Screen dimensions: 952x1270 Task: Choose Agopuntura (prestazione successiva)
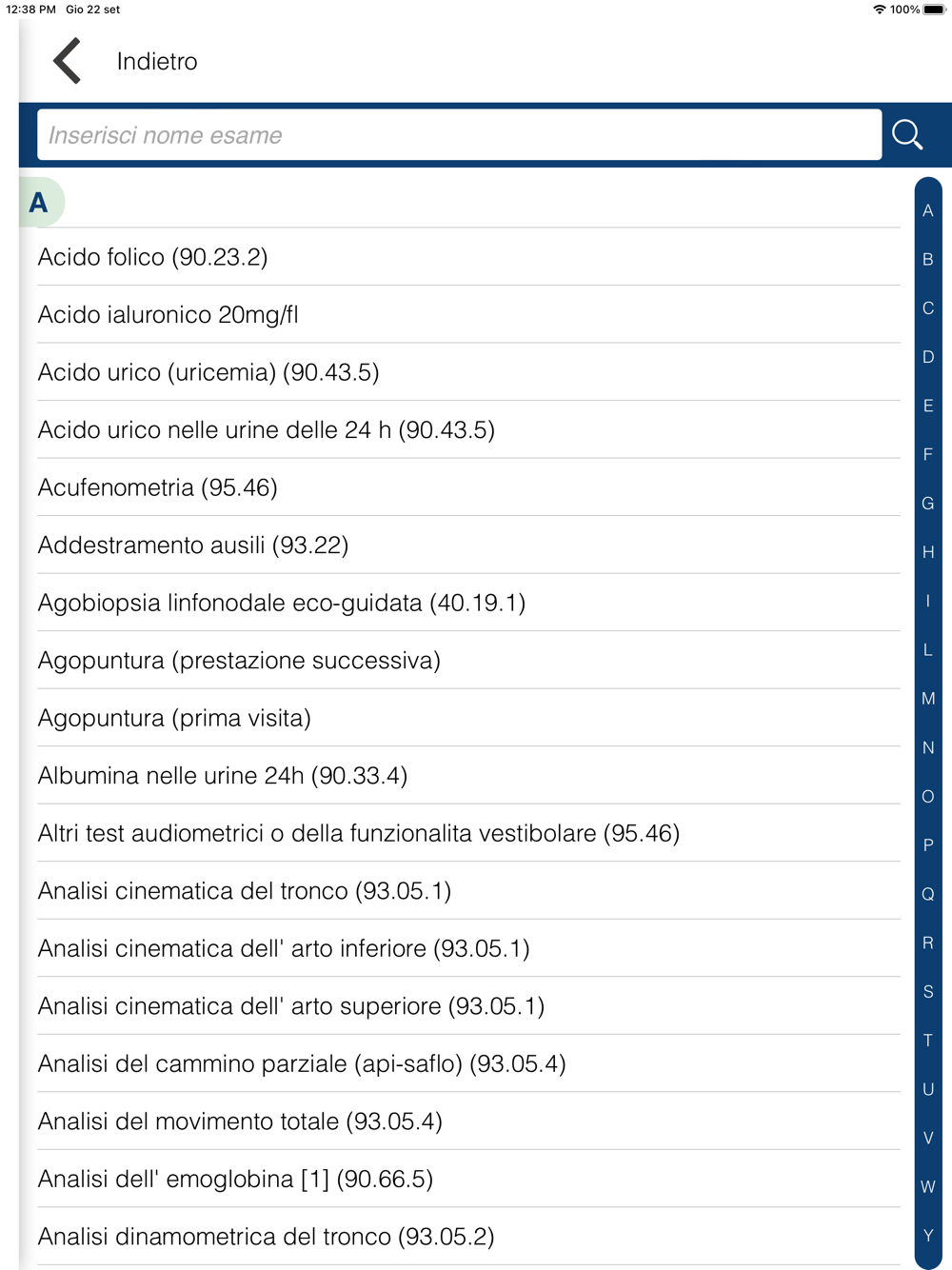(239, 661)
